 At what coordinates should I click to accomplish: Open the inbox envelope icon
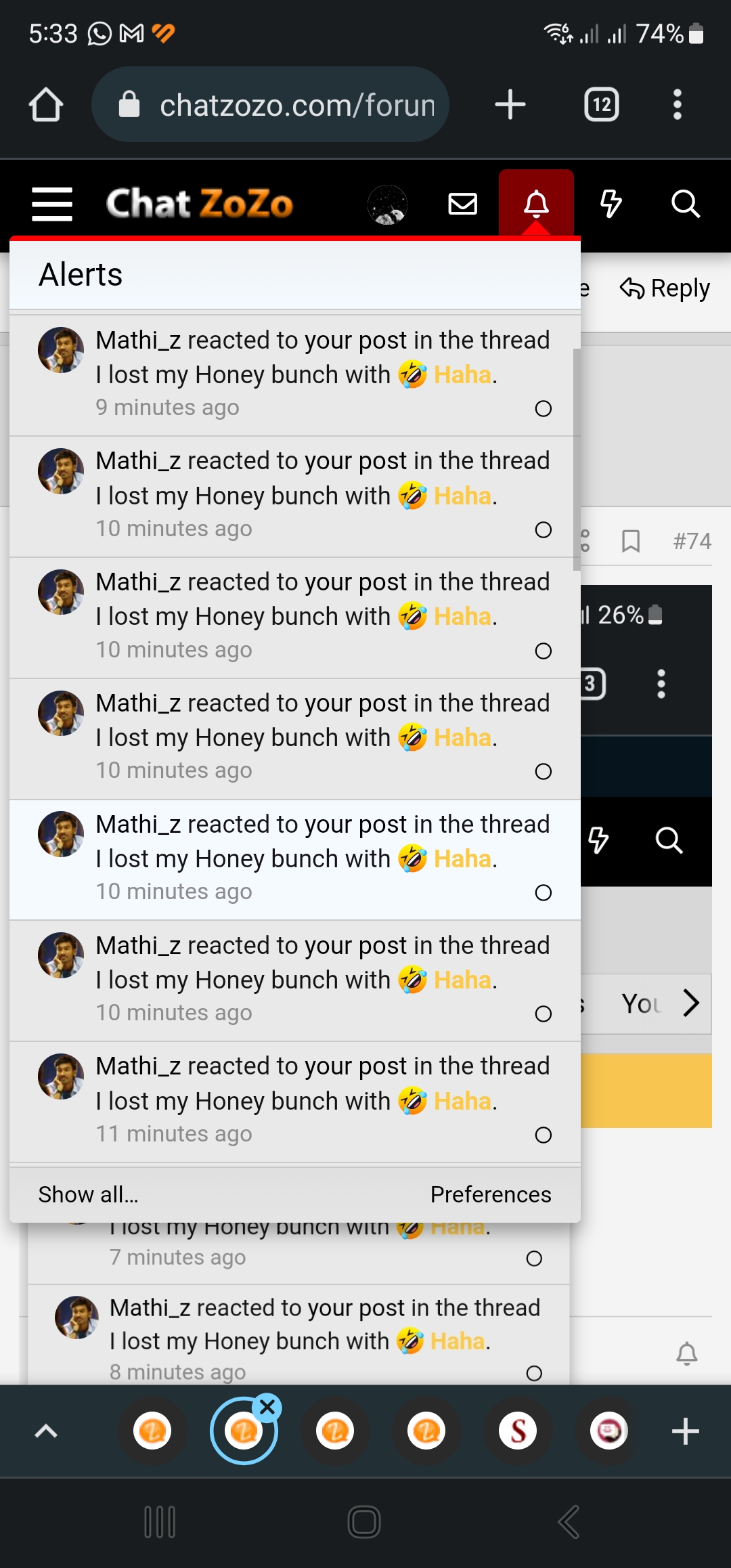(x=463, y=204)
